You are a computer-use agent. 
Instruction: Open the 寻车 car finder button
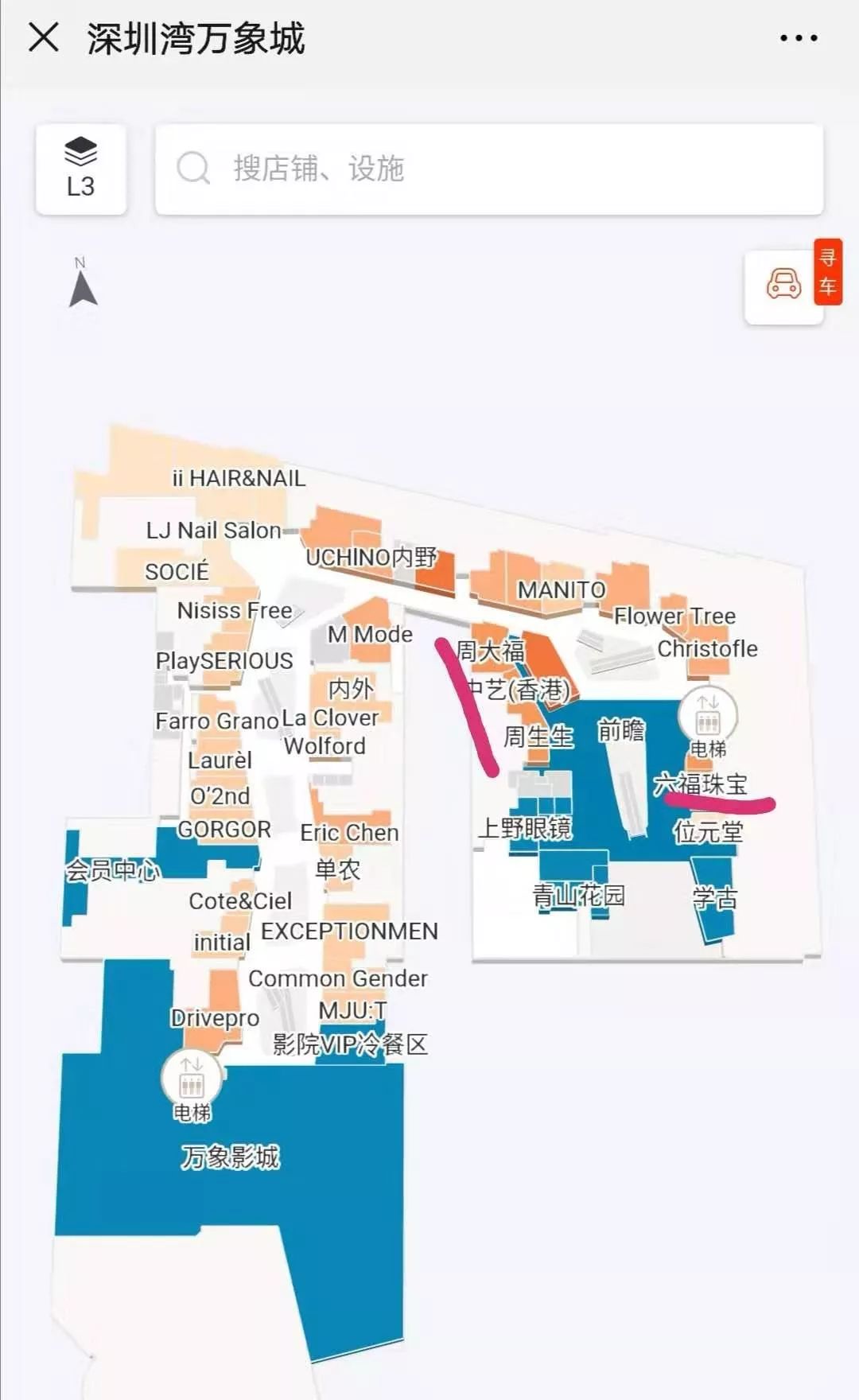(793, 283)
